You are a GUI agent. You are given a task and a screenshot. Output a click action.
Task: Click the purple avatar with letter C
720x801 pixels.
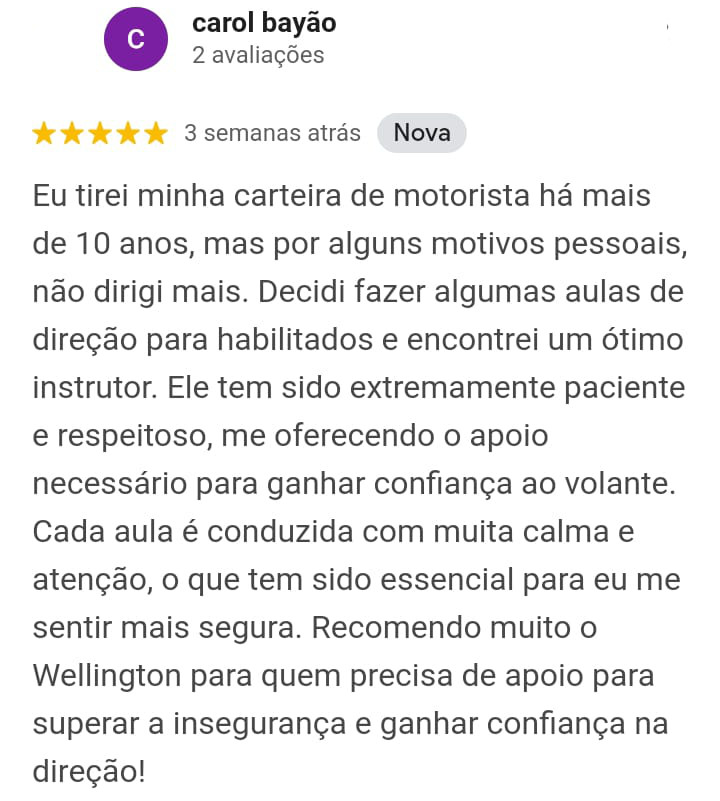pos(137,39)
